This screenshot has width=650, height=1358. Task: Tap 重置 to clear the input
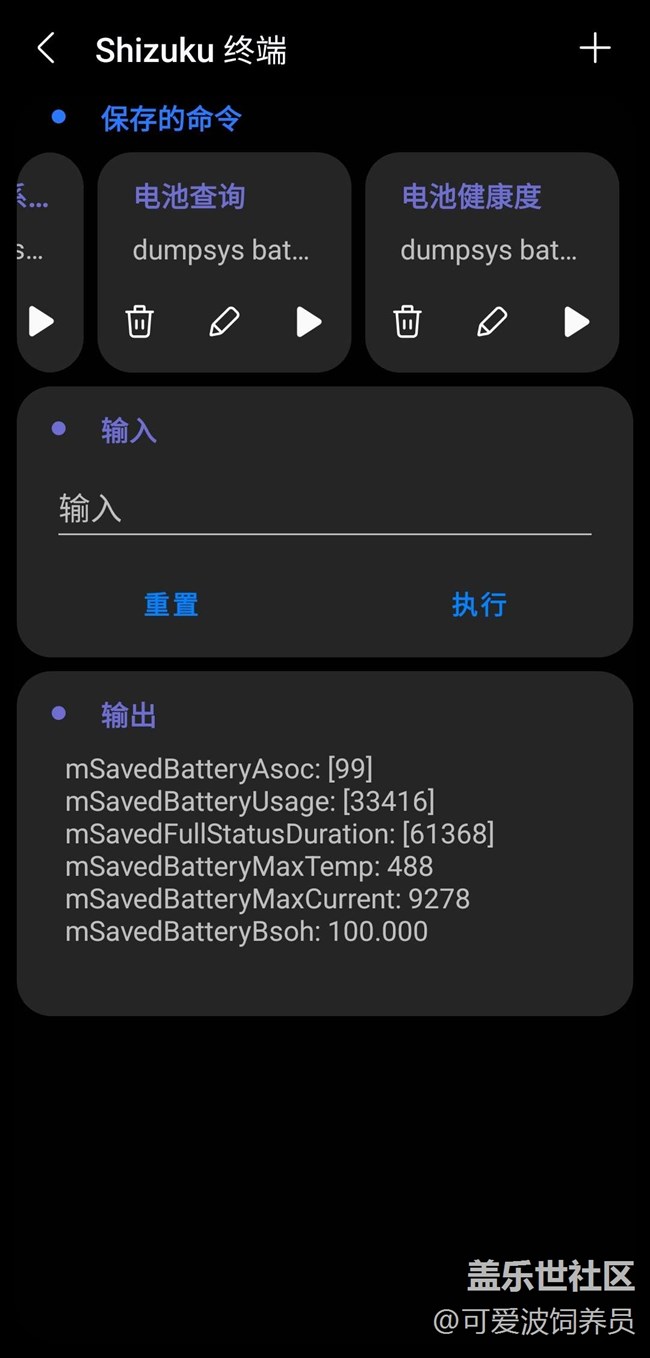[x=171, y=605]
